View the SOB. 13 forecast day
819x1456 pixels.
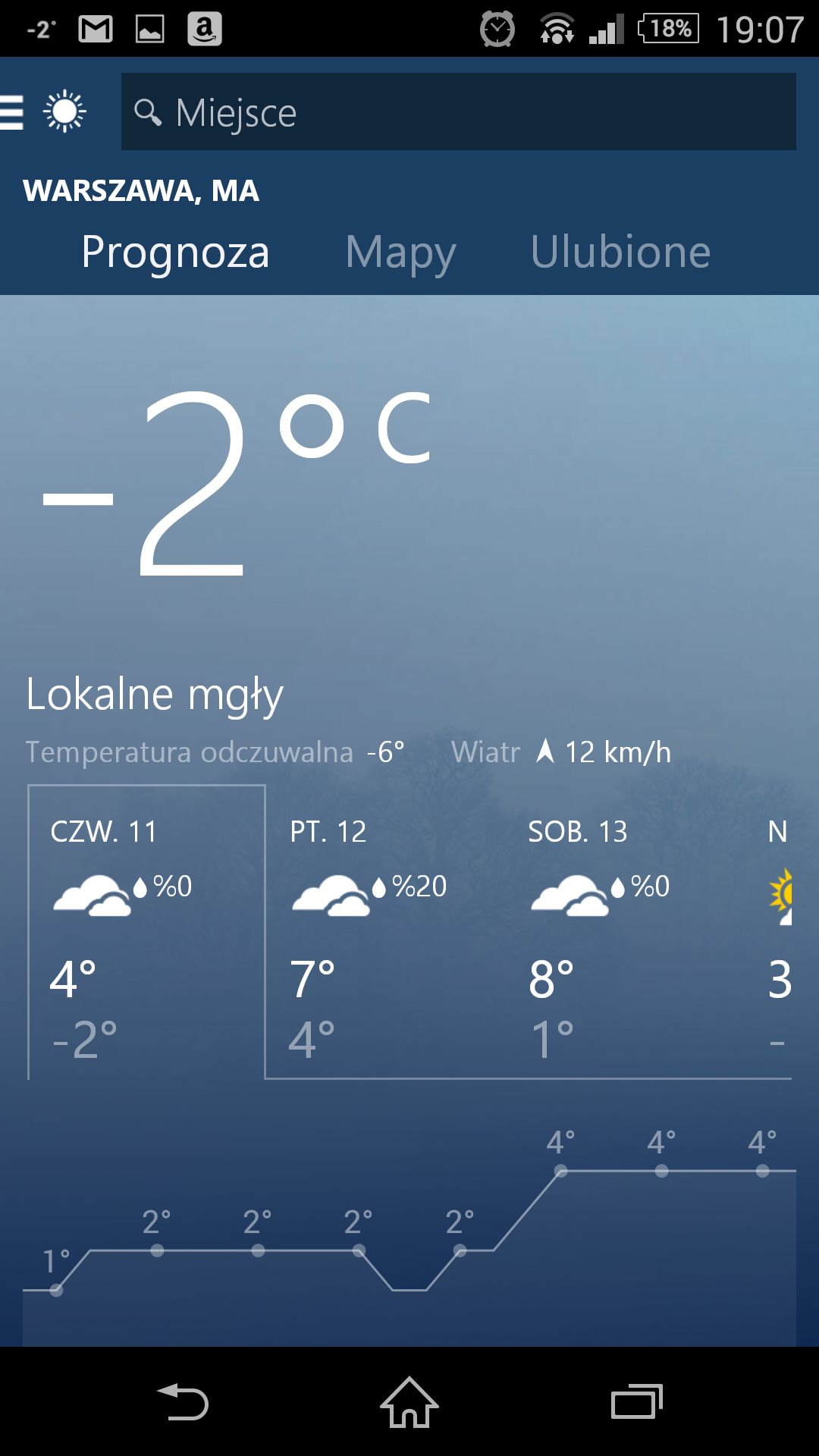(623, 932)
